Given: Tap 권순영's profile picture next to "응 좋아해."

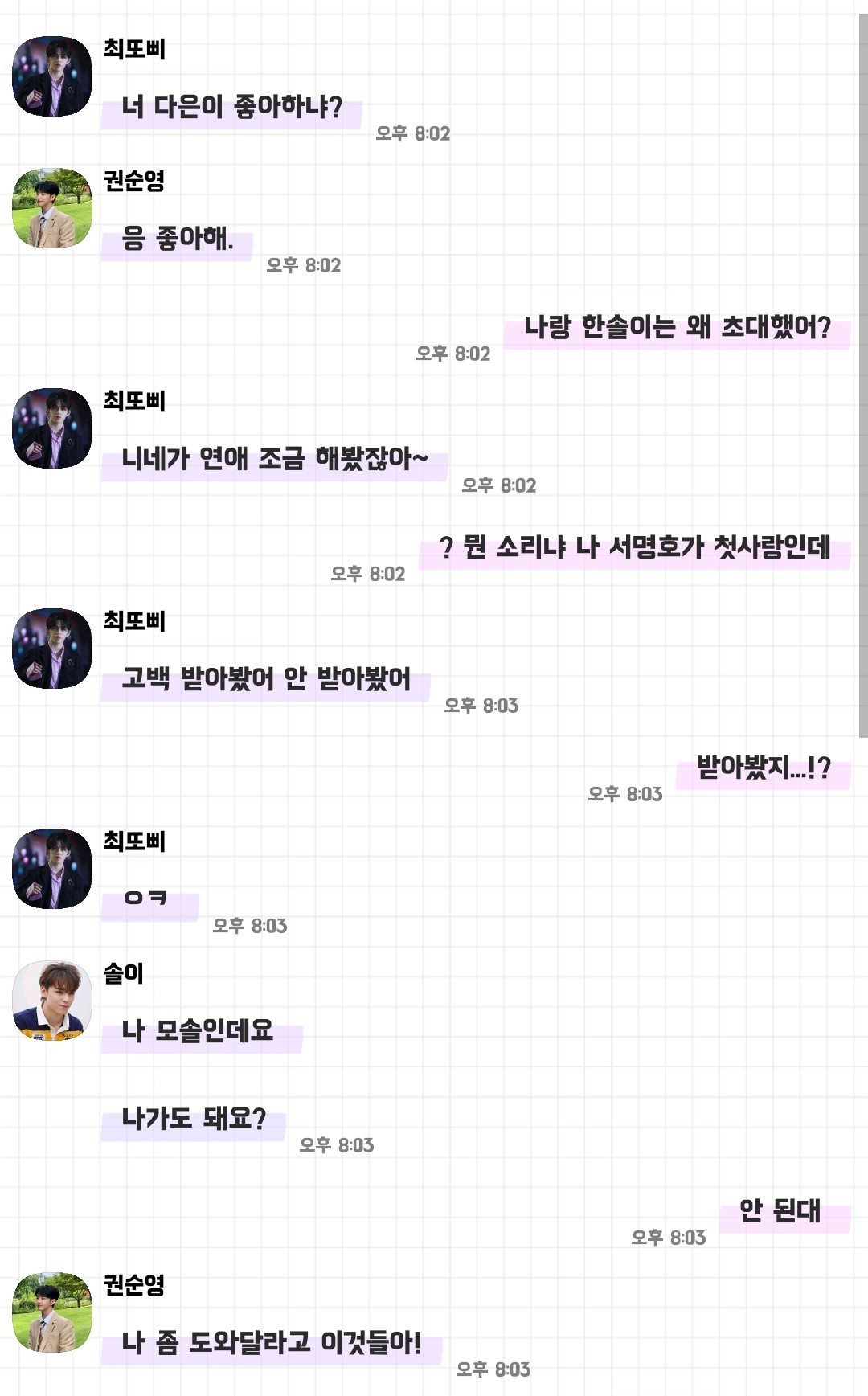Looking at the screenshot, I should (x=52, y=208).
